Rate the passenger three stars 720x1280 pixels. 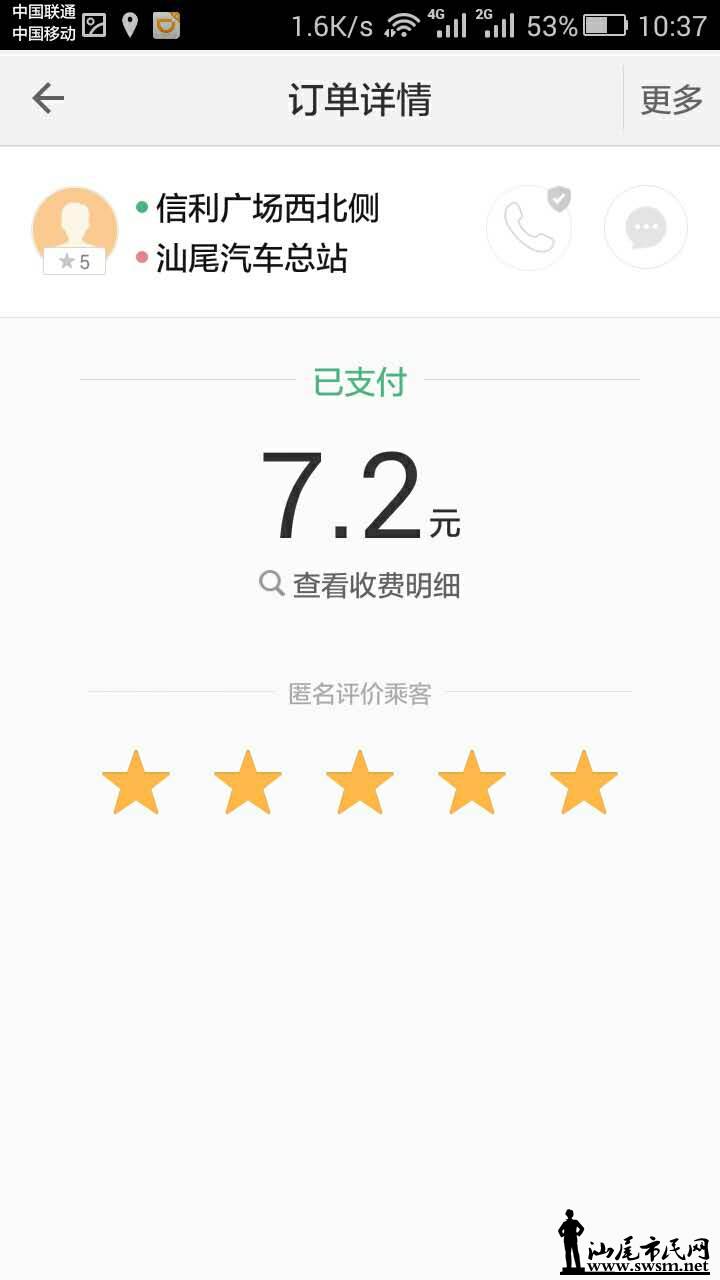click(360, 782)
